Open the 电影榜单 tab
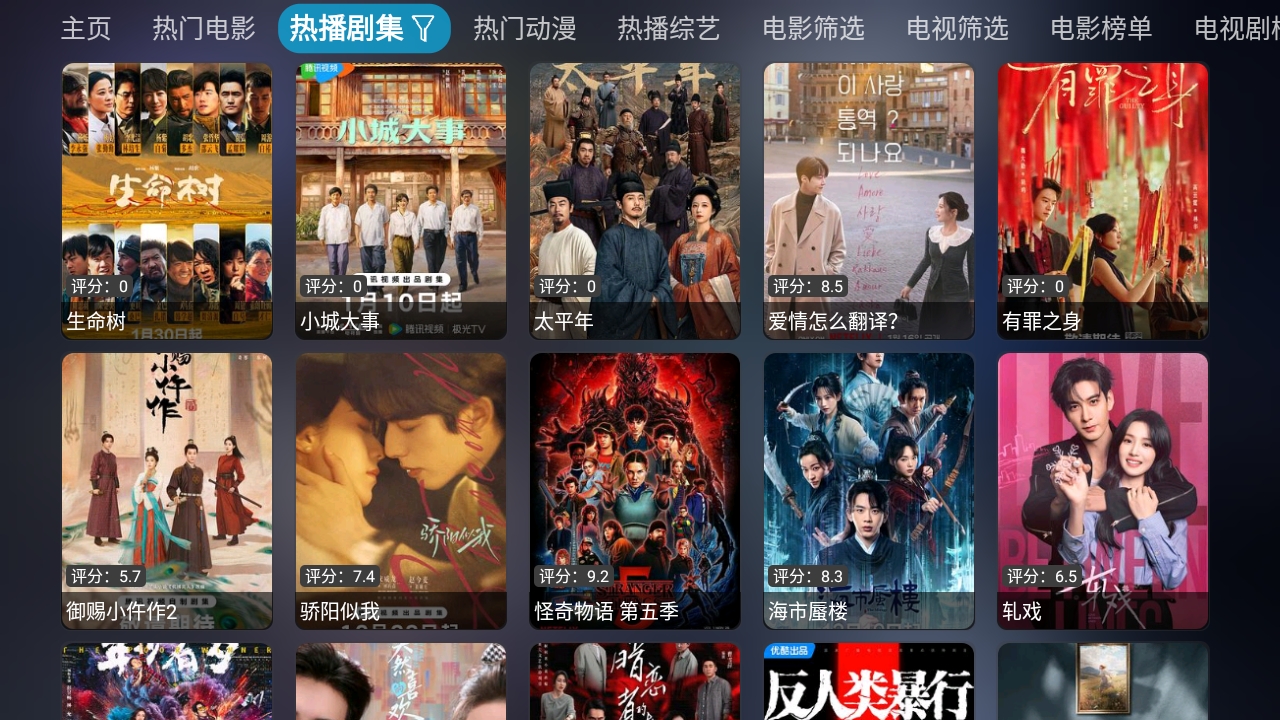The height and width of the screenshot is (720, 1280). [x=1101, y=29]
